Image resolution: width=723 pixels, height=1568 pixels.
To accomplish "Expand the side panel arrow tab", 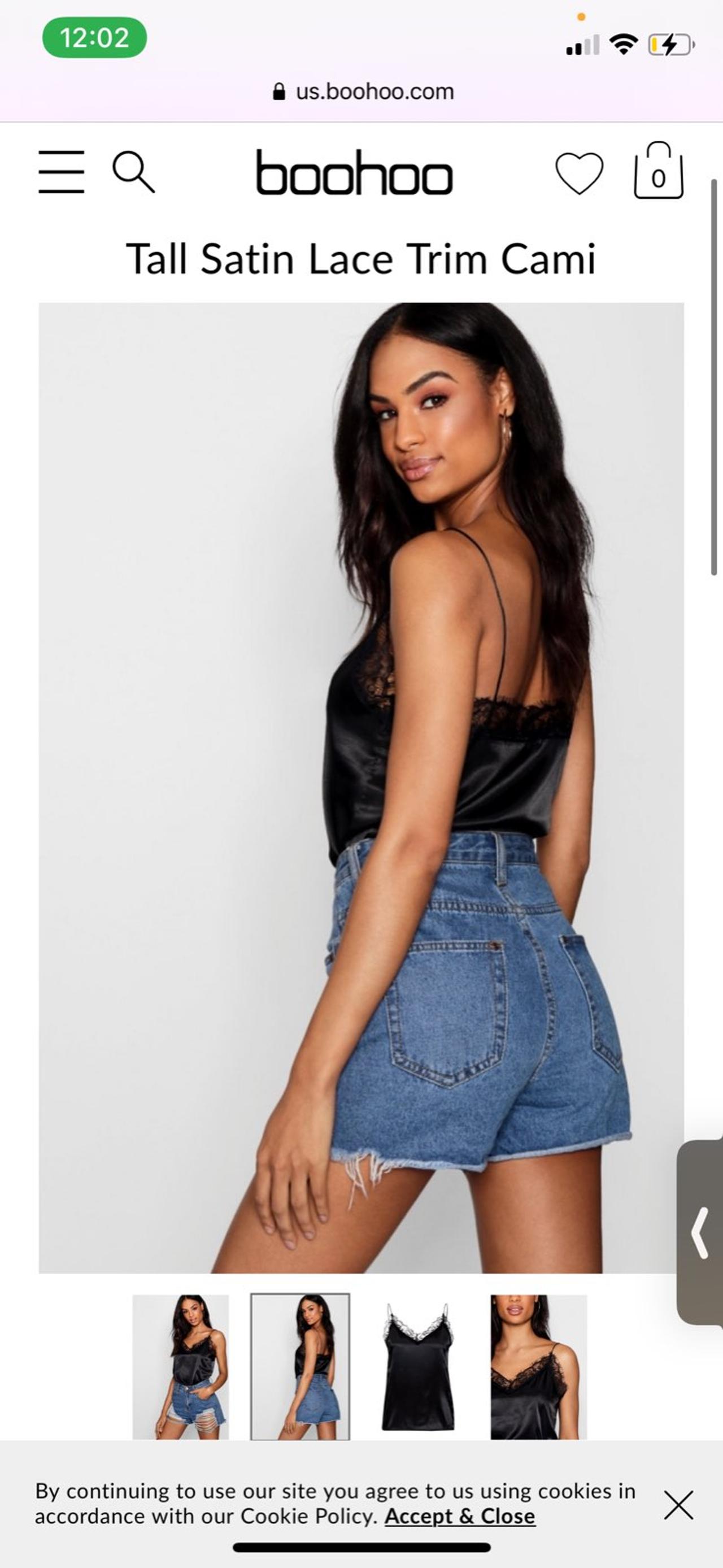I will (x=700, y=1232).
